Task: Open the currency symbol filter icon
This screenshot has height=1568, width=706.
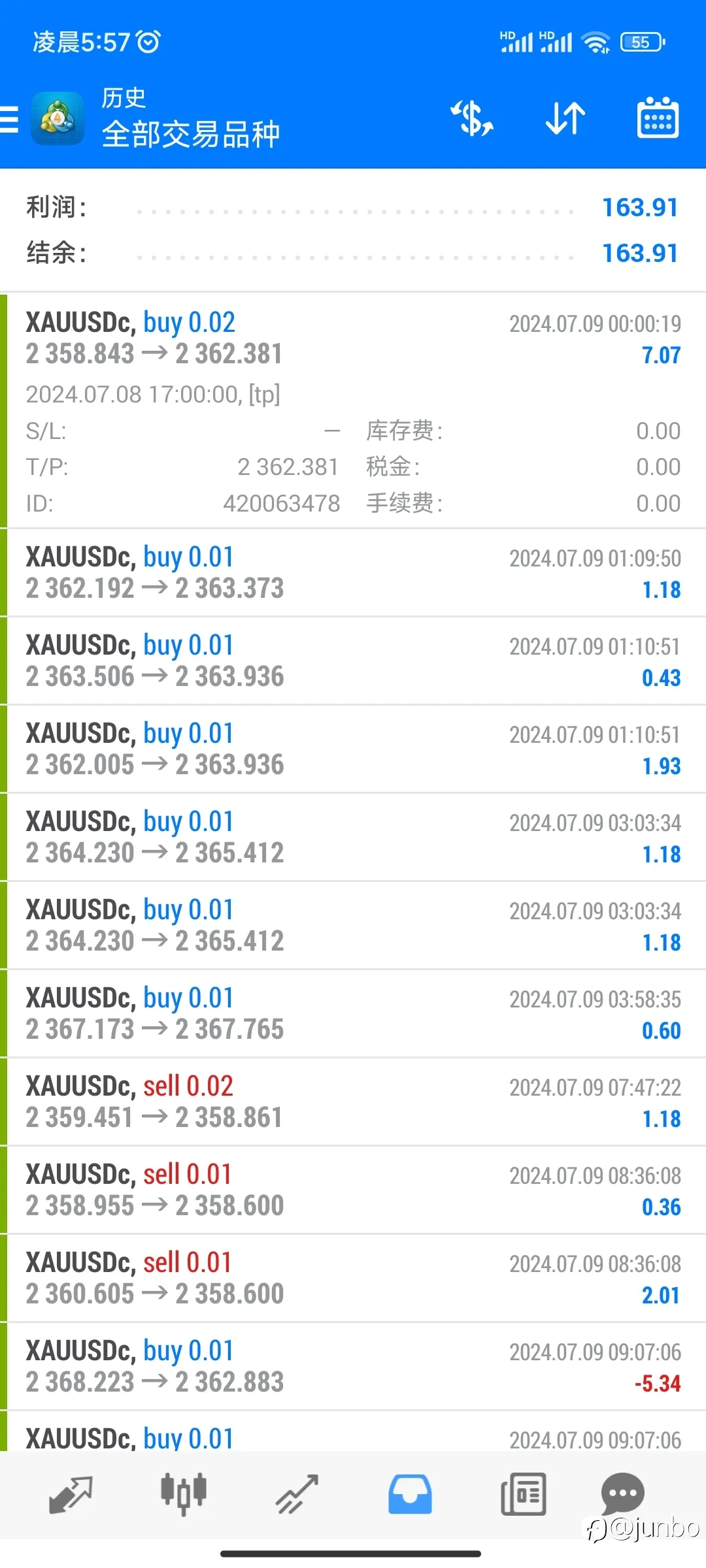Action: [472, 119]
